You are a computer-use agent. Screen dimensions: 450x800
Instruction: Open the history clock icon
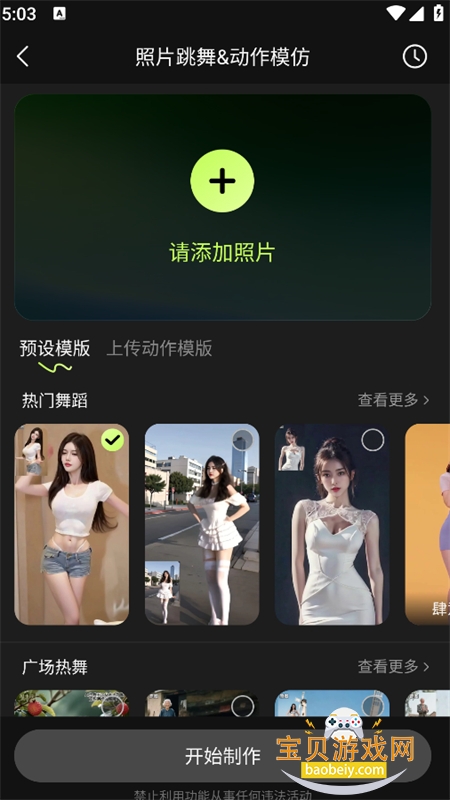click(415, 56)
